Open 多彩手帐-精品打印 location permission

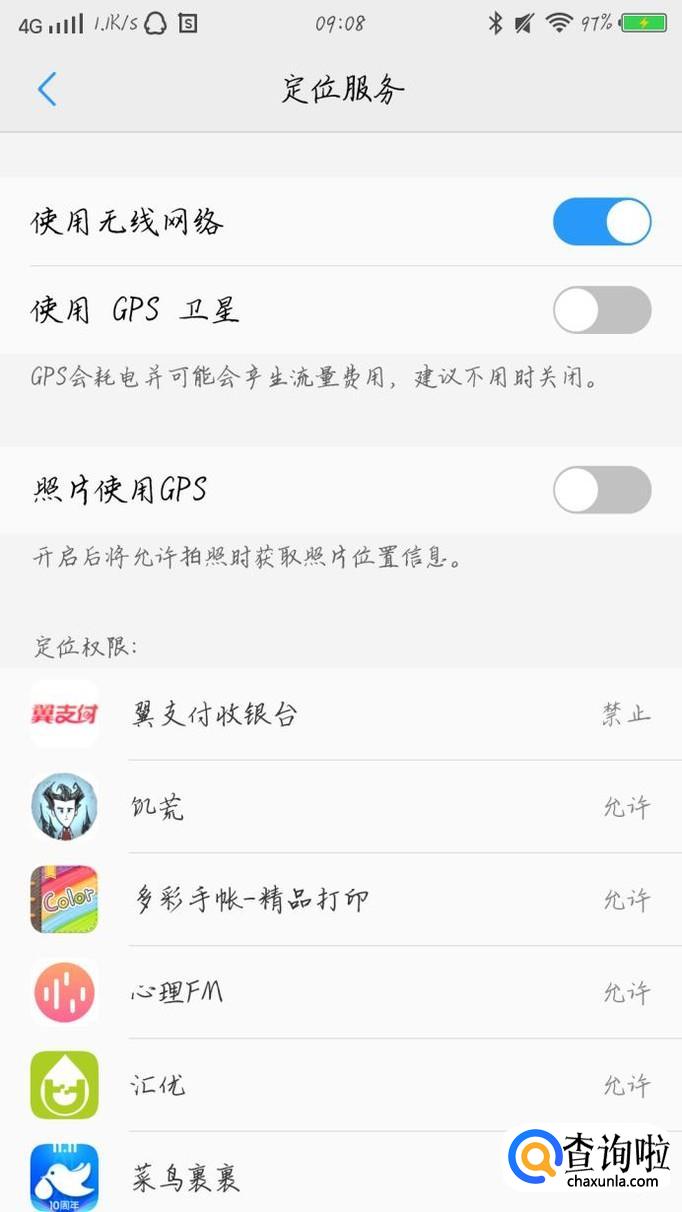[x=340, y=899]
